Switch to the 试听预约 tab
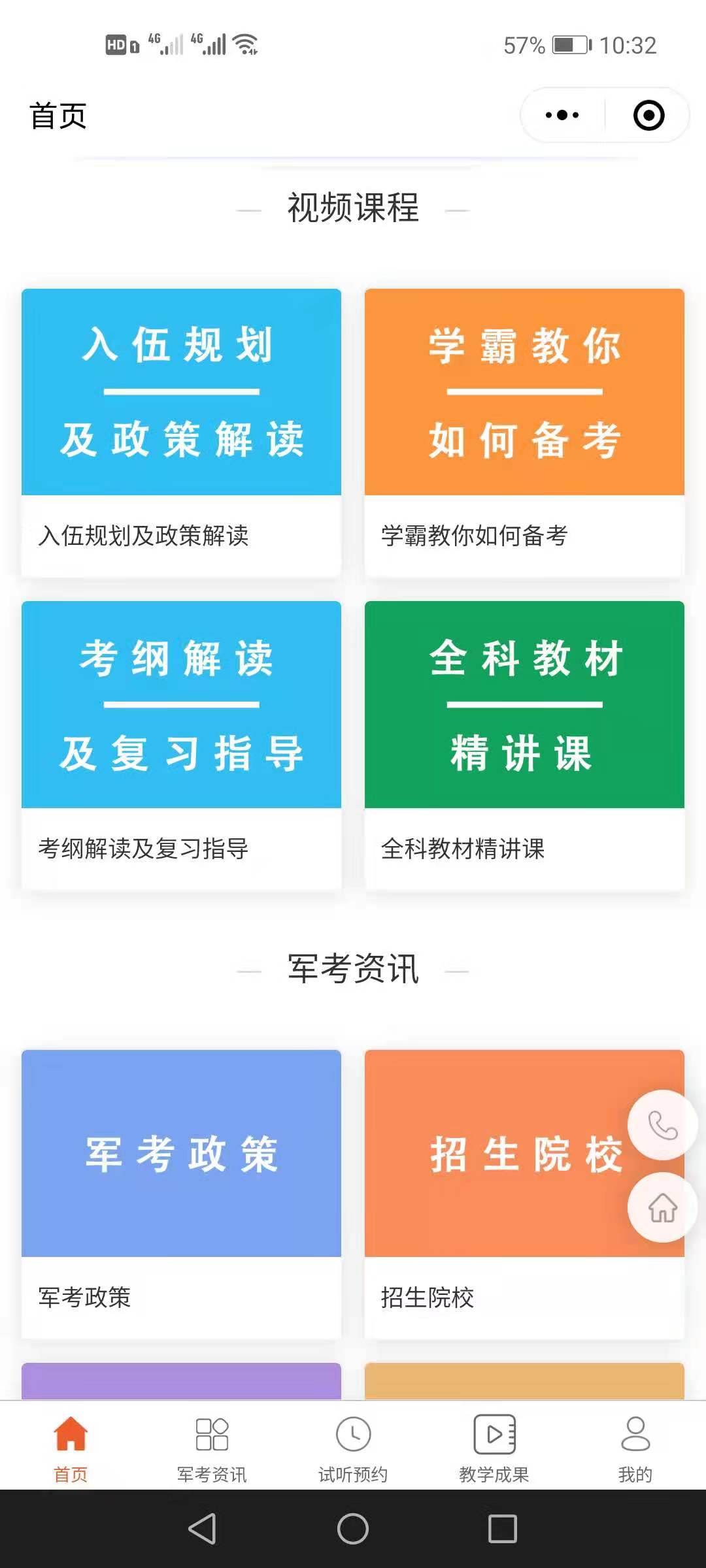 tap(353, 1445)
